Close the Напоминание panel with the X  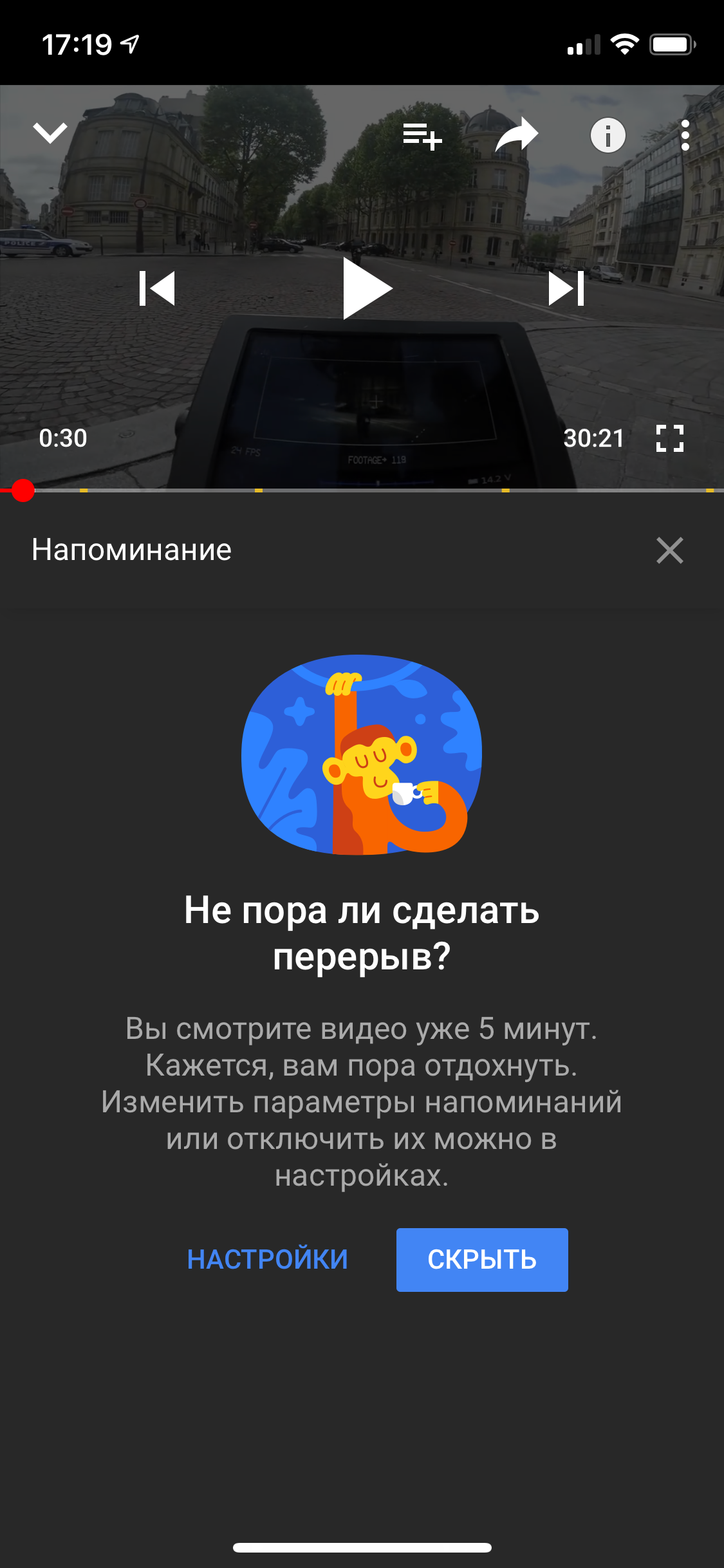(669, 550)
